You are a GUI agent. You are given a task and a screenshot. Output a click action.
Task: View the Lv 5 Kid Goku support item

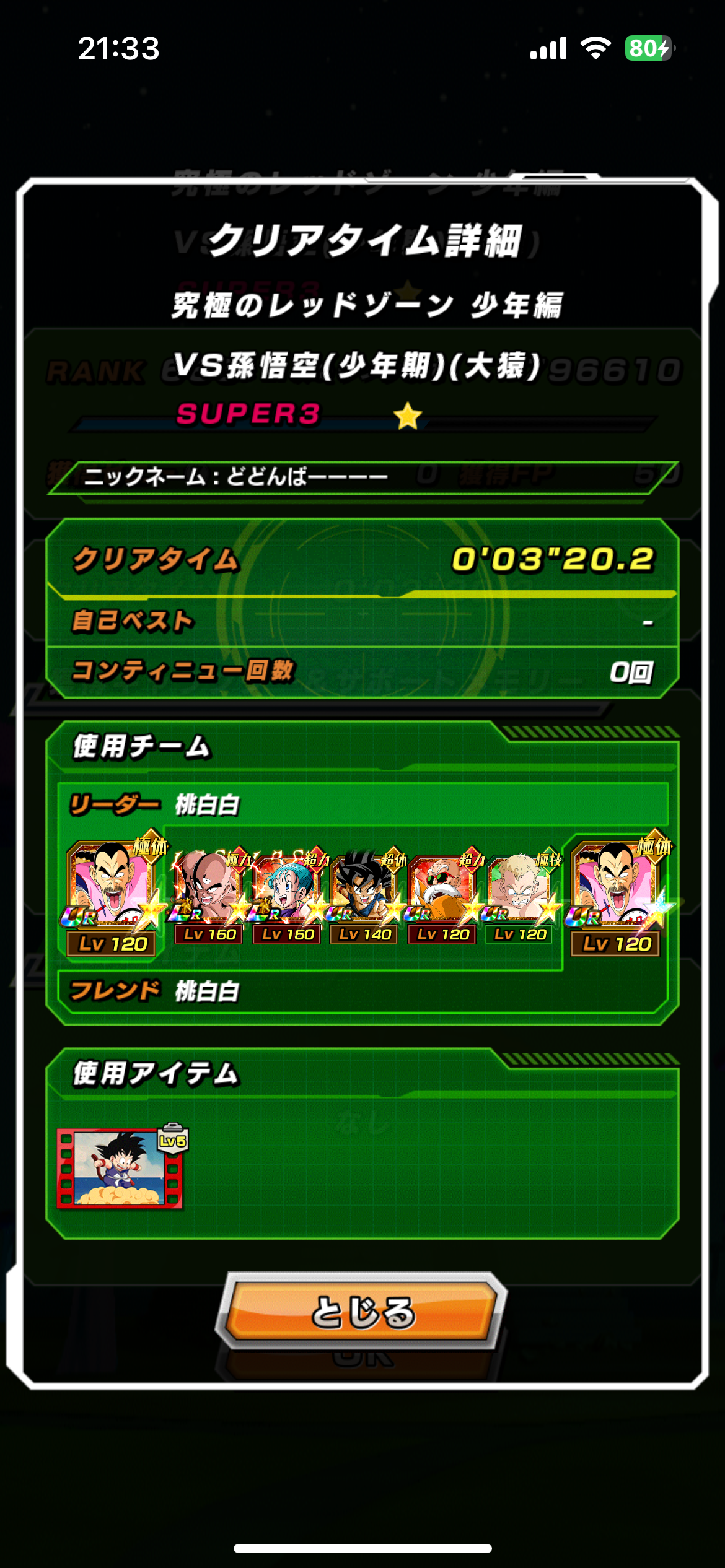[121, 1167]
